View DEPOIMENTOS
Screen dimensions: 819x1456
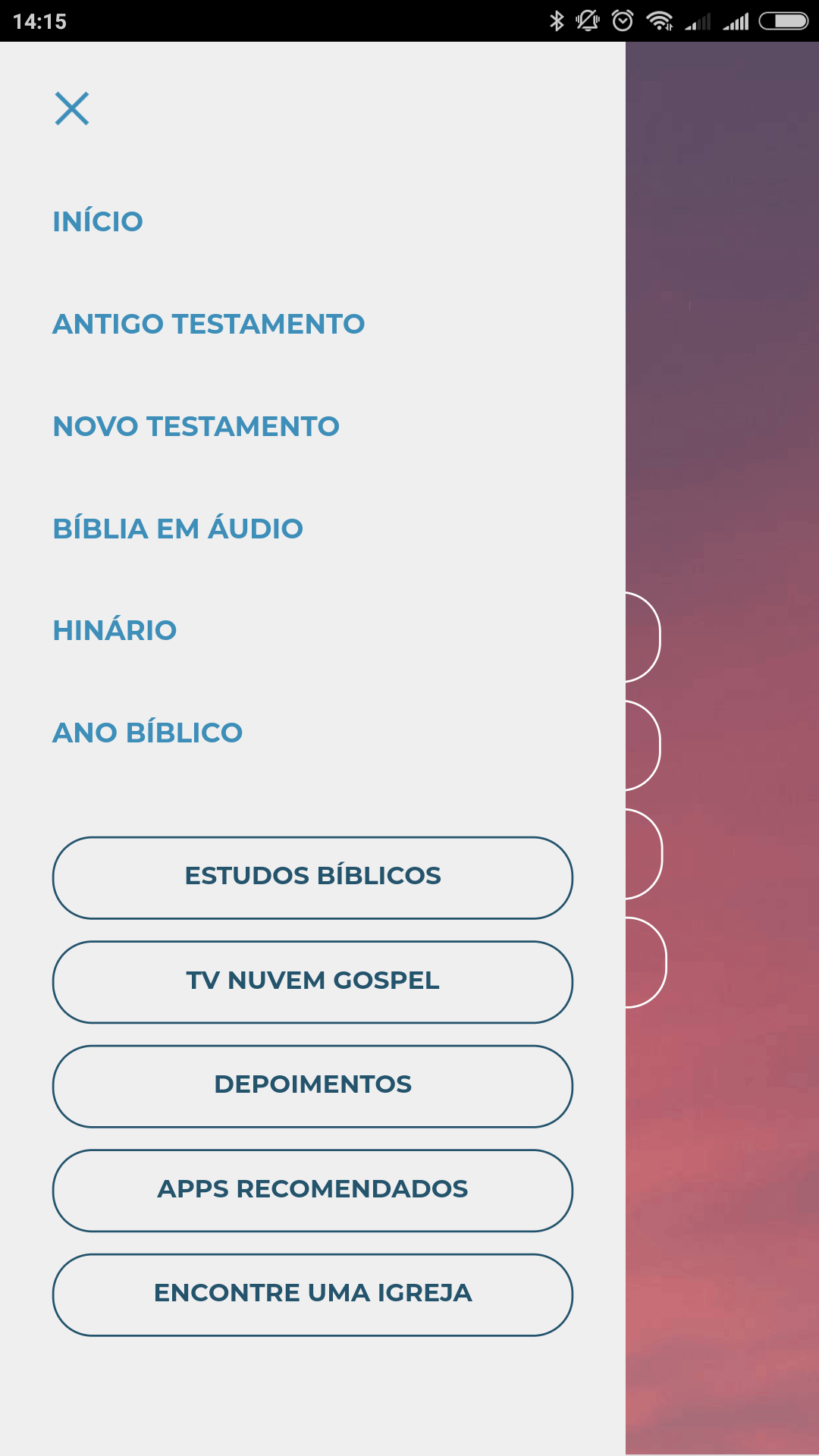tap(312, 1086)
